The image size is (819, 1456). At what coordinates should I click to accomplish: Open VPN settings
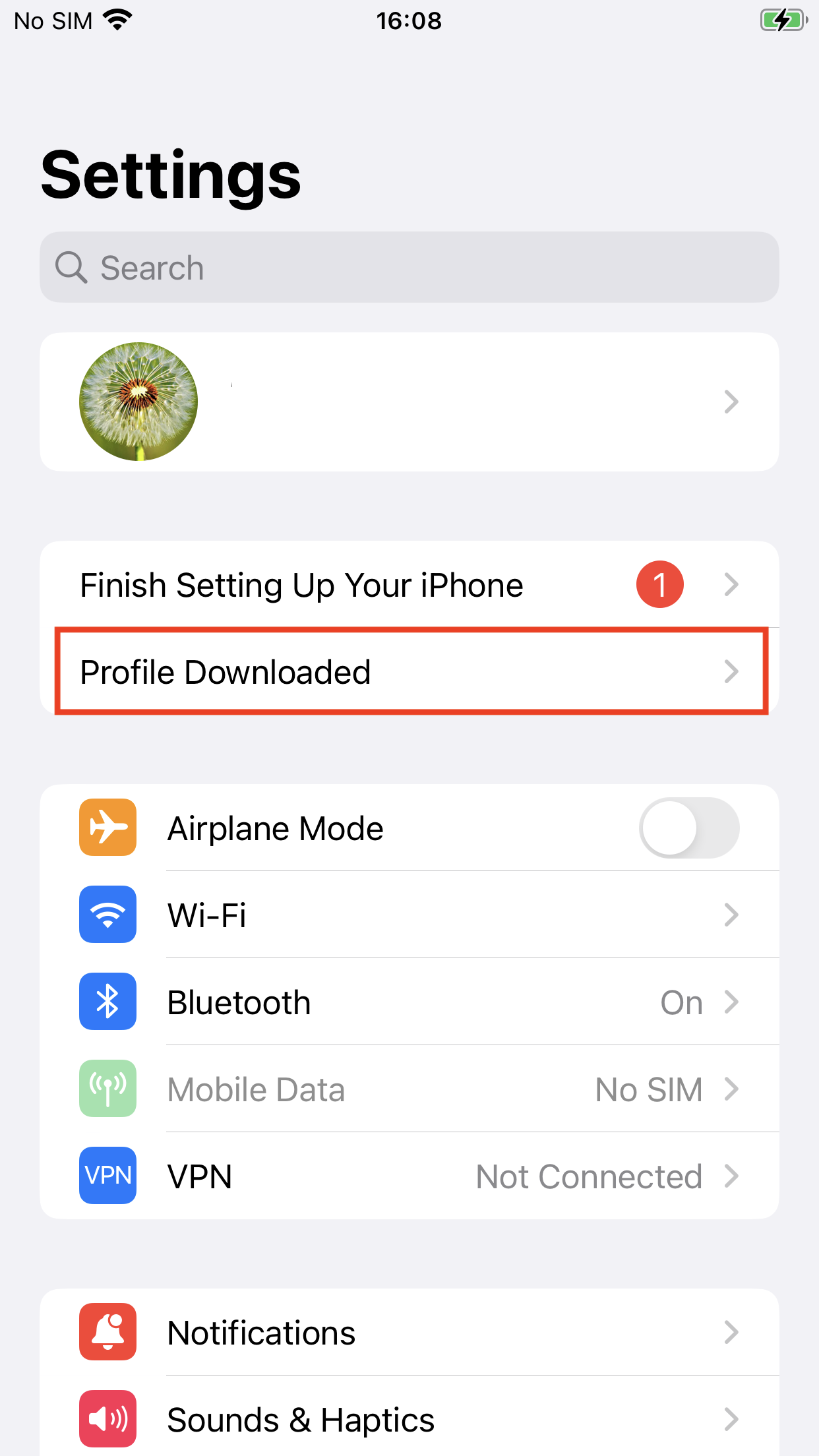(x=409, y=1176)
